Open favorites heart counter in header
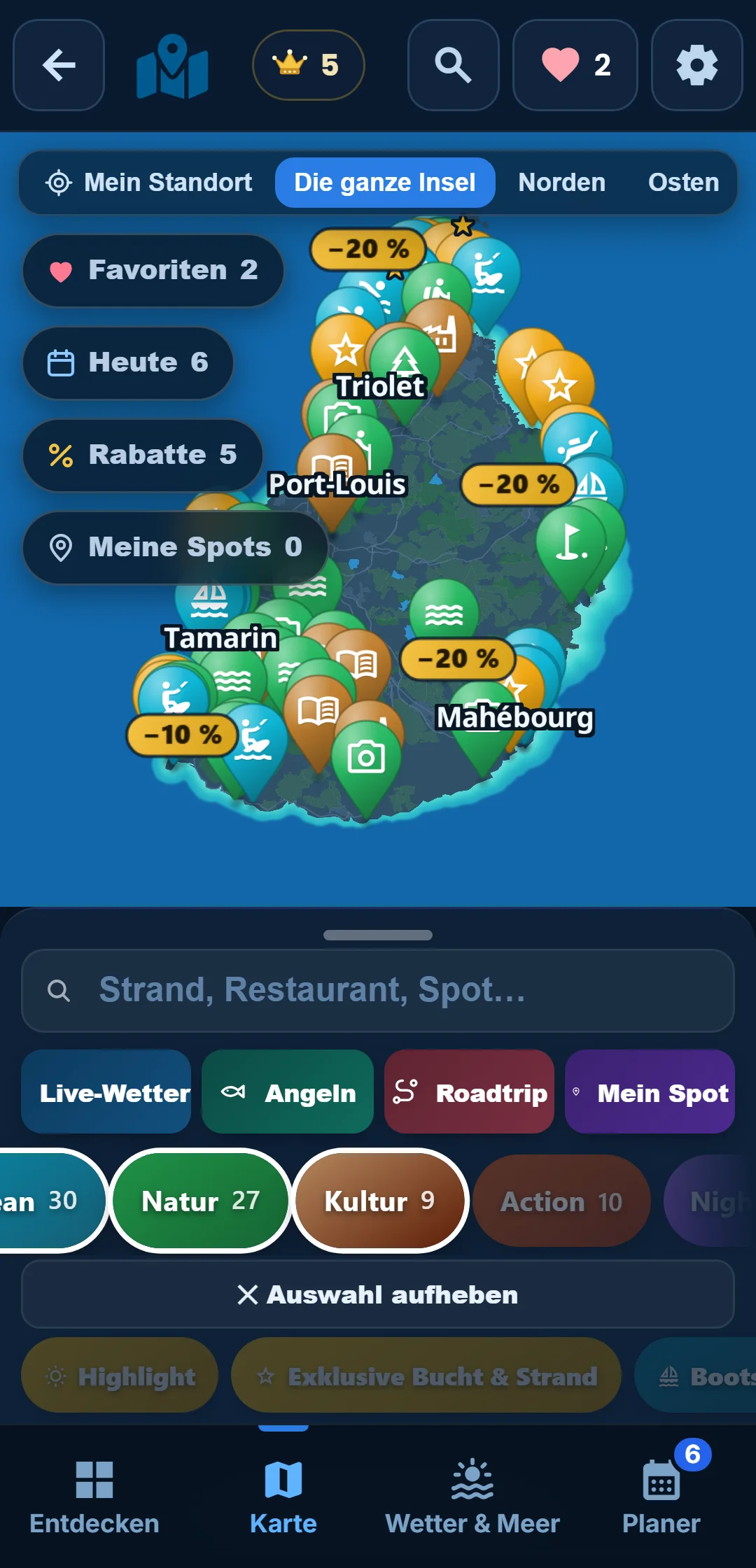756x1568 pixels. [x=575, y=65]
